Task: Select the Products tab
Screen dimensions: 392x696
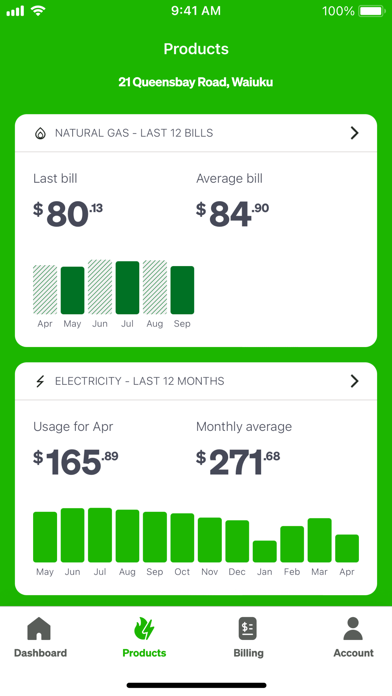Action: tap(144, 637)
